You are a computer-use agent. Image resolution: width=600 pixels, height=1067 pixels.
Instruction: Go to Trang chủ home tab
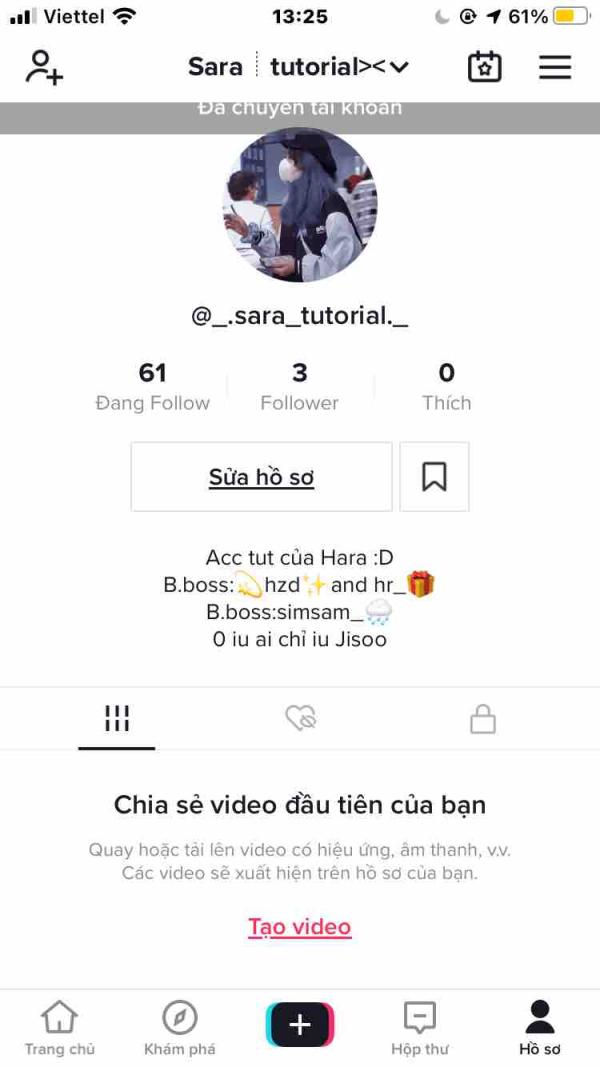point(60,1028)
